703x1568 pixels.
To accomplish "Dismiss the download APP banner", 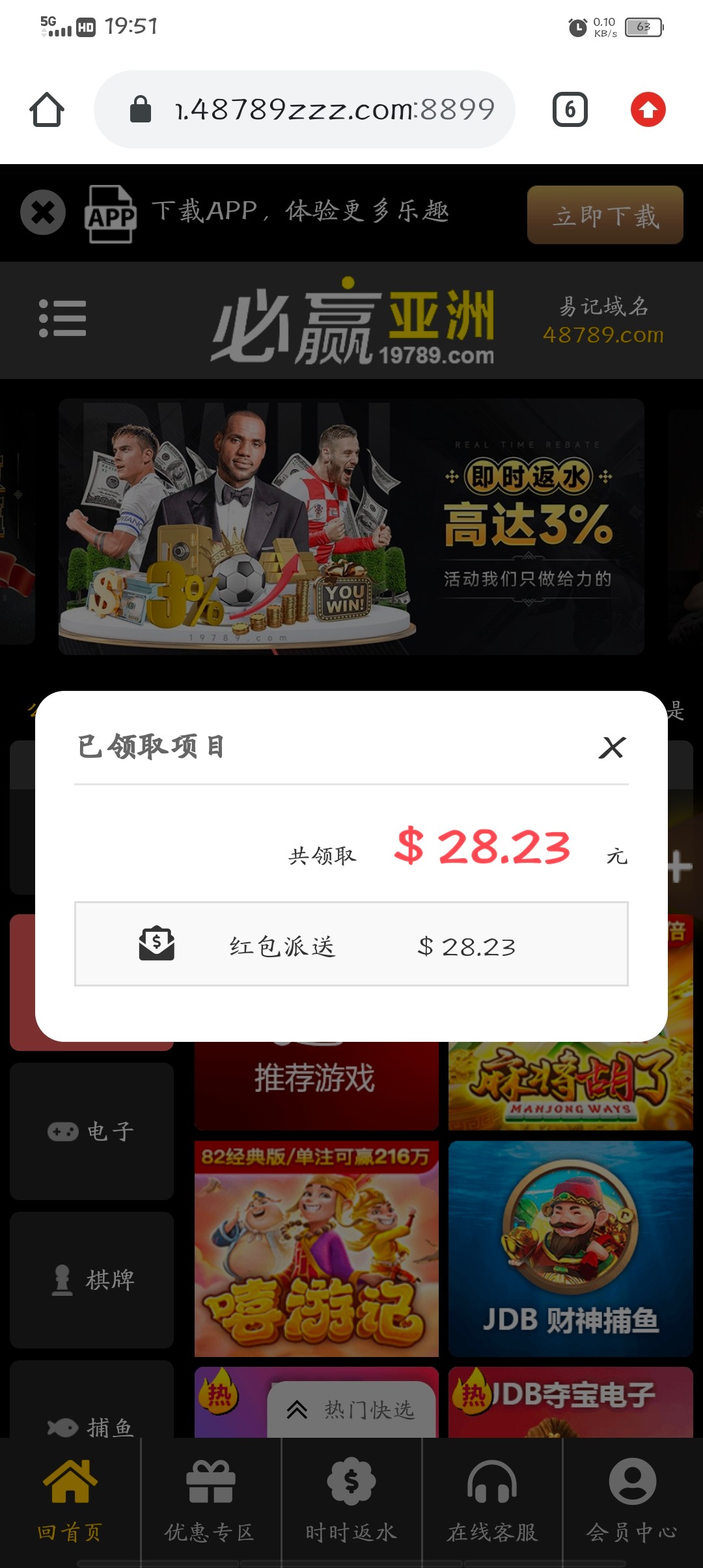I will point(43,212).
